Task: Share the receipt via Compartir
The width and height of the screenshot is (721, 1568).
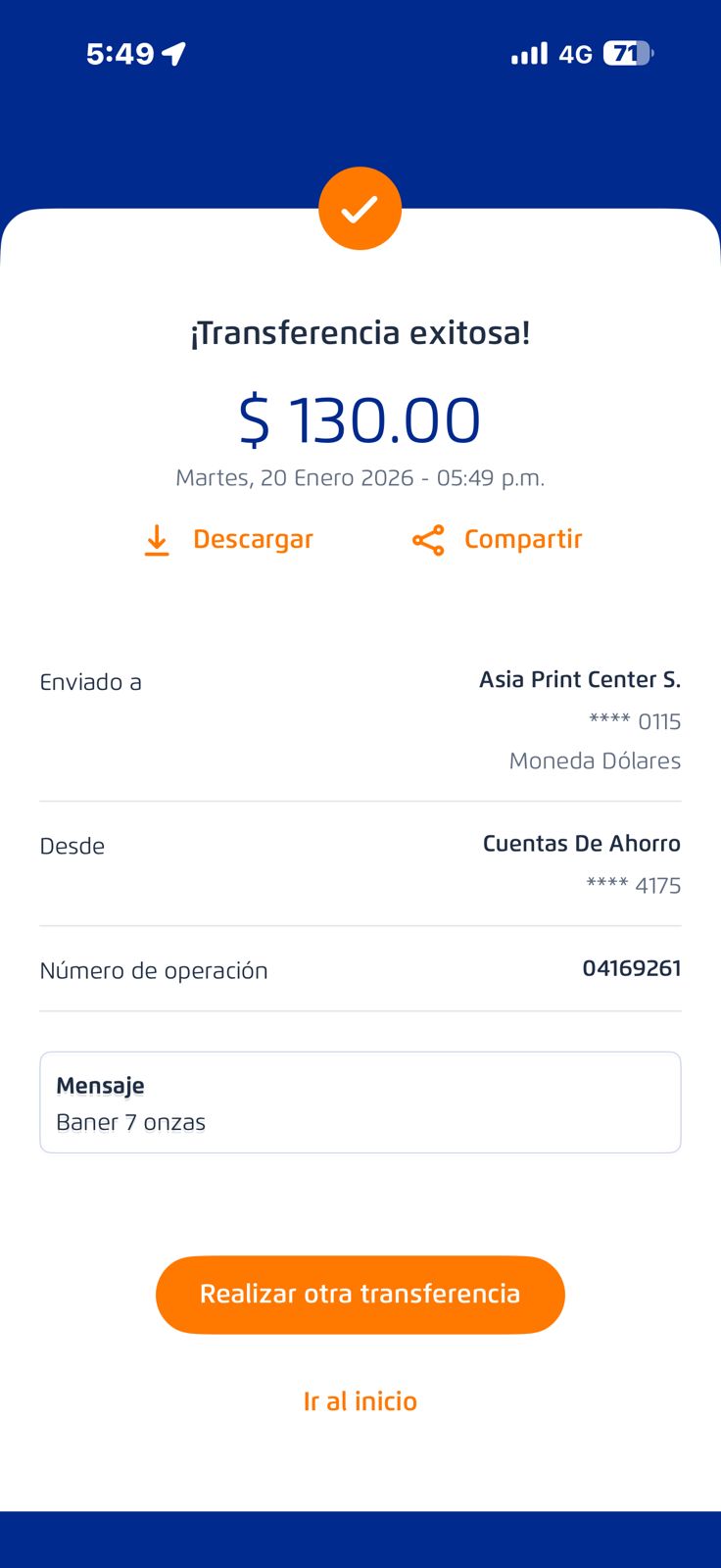Action: click(498, 540)
